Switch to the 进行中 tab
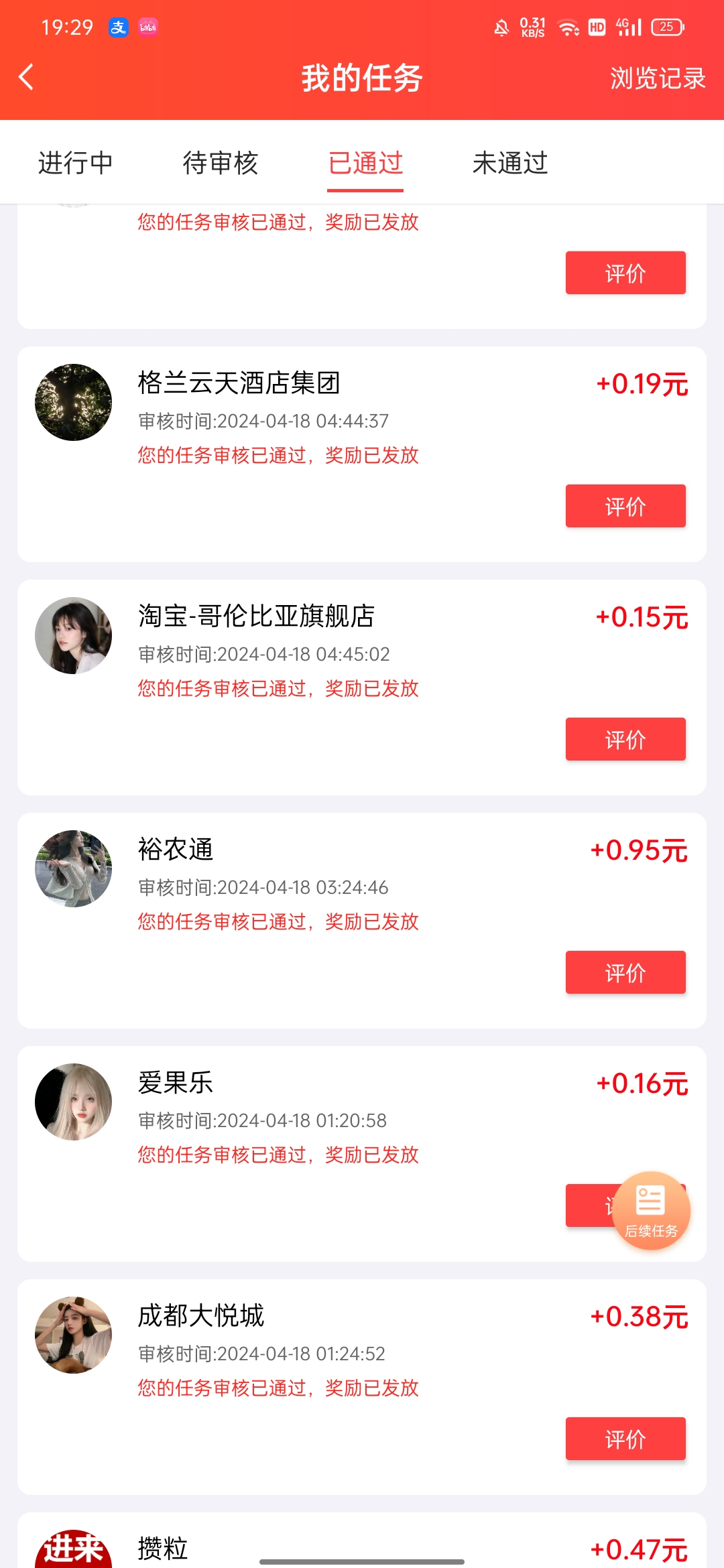The width and height of the screenshot is (724, 1568). [x=75, y=163]
